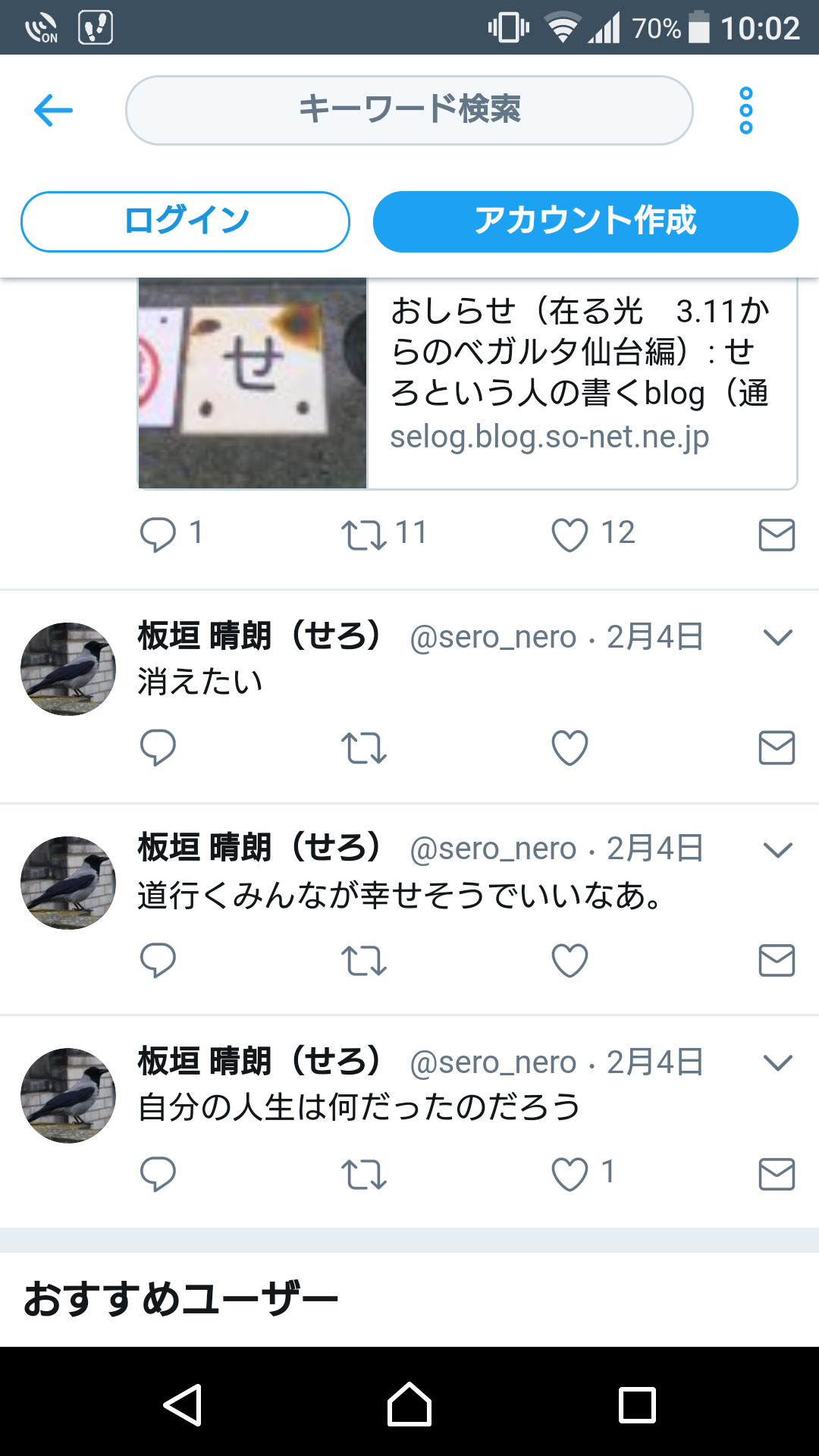Tap the アカウント作成 button
This screenshot has height=1456, width=819.
pyautogui.click(x=585, y=221)
